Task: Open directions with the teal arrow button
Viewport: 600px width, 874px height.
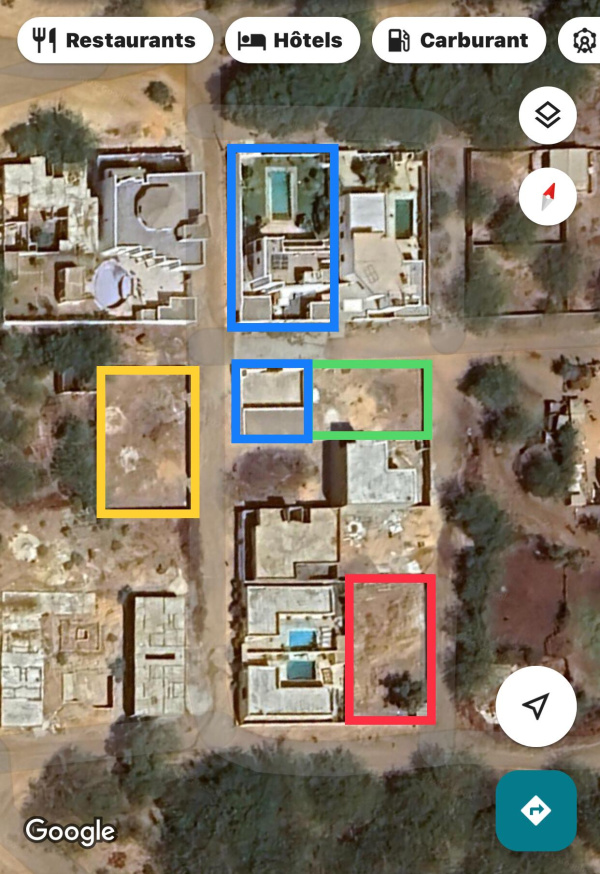Action: pyautogui.click(x=536, y=810)
